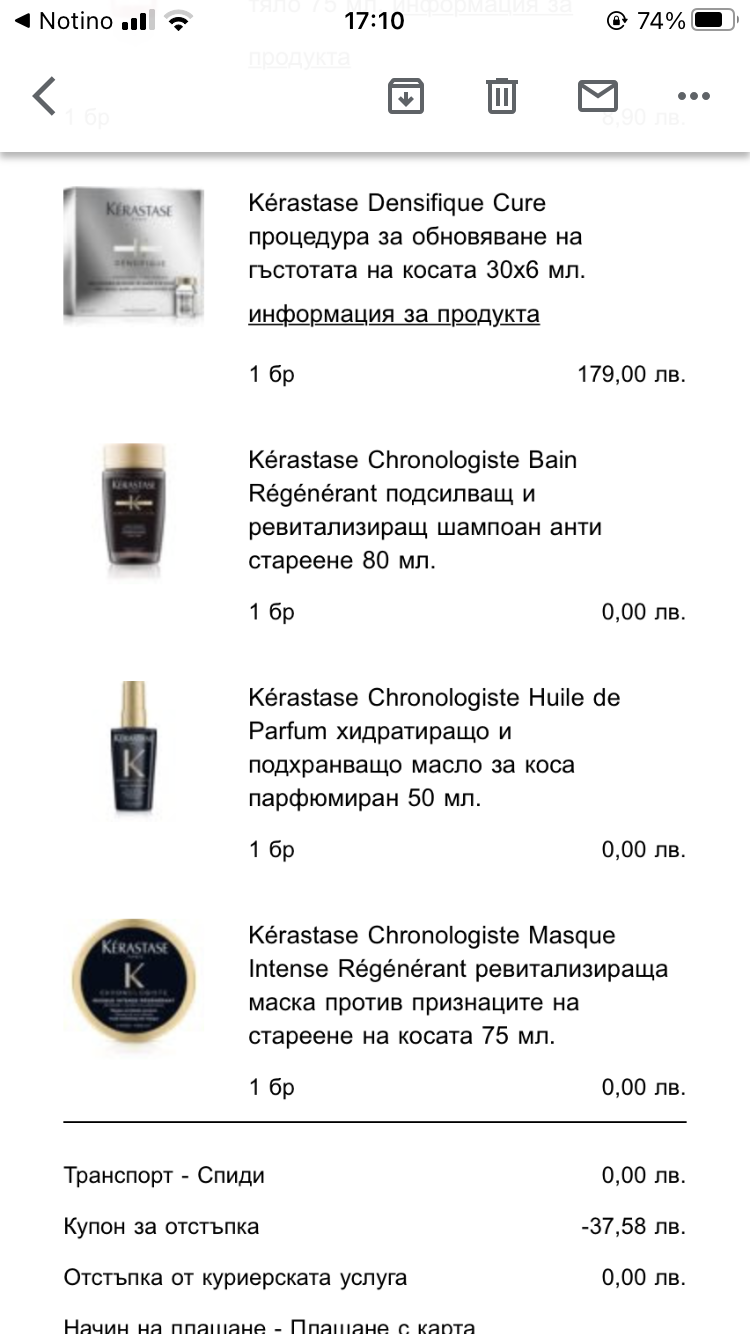Open product info for Kérastase Densifique Cure
Screen dimensions: 750x1334
[x=394, y=315]
